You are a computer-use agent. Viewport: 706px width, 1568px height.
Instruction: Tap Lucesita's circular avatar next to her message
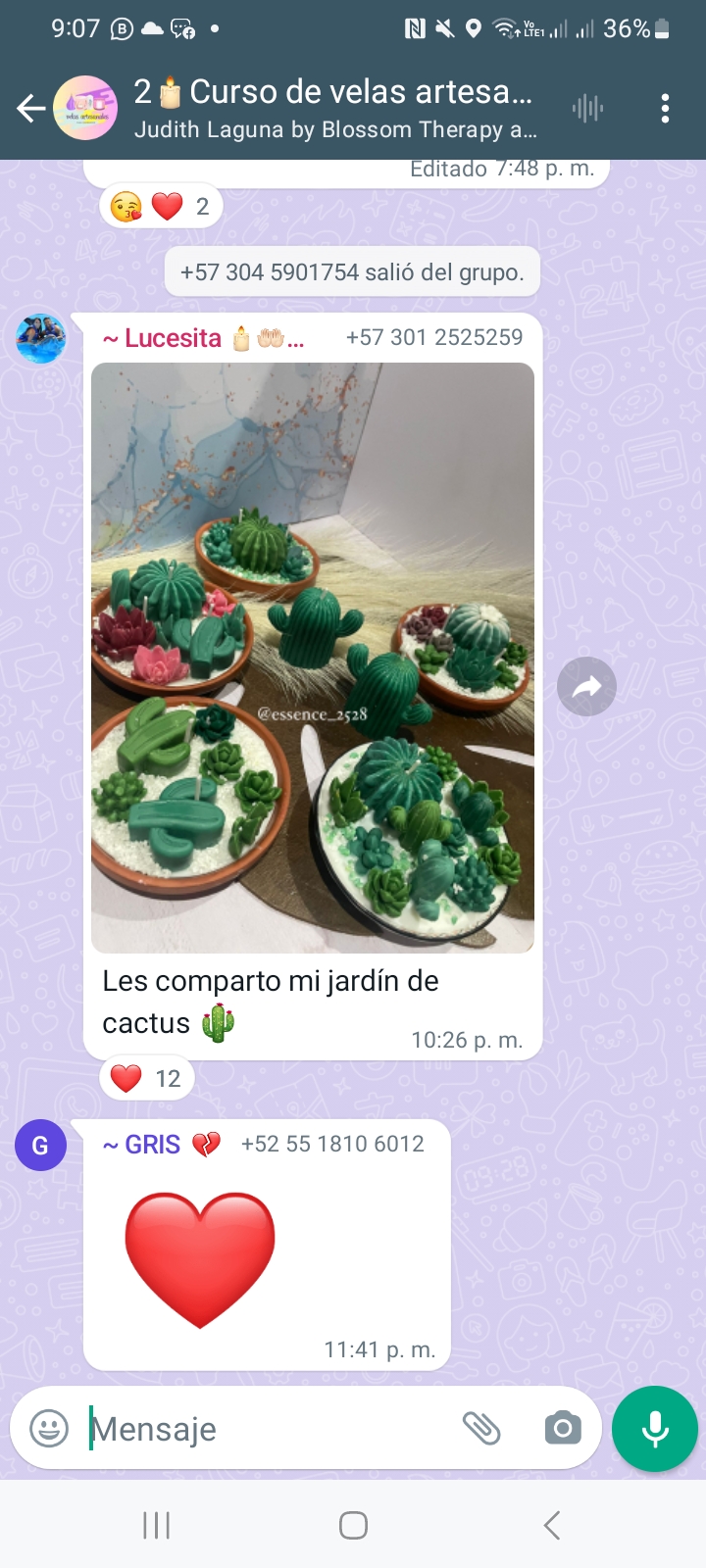point(39,339)
